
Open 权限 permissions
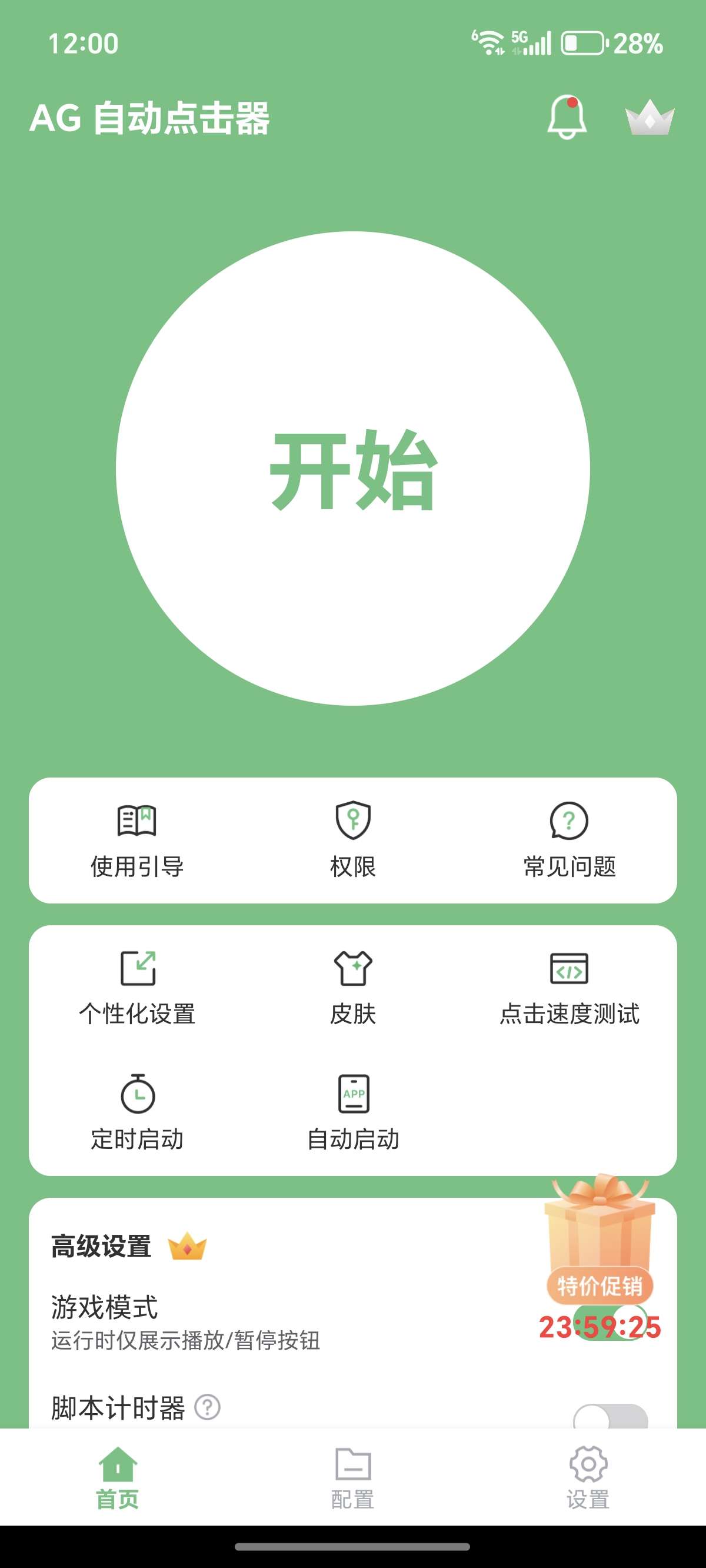pyautogui.click(x=353, y=840)
